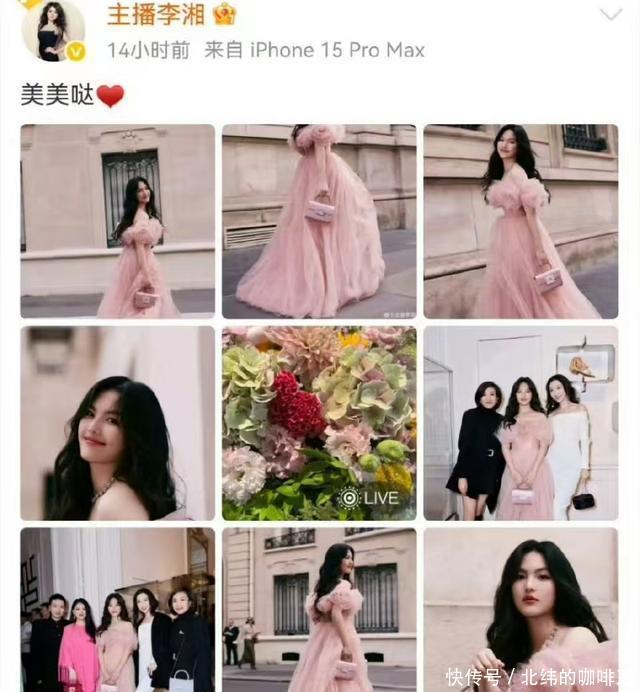Open side-profile pink gown street photo
The image size is (640, 692).
318,608
